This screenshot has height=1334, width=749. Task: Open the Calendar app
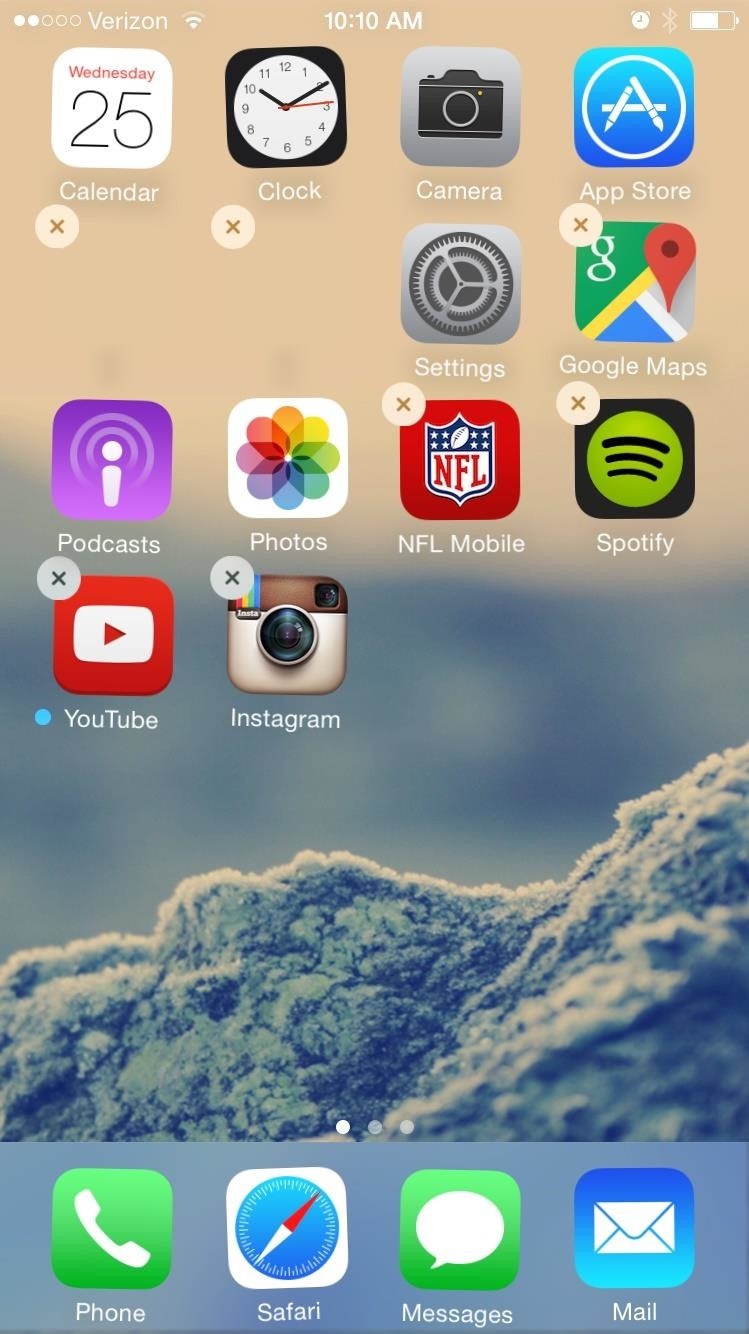111,108
